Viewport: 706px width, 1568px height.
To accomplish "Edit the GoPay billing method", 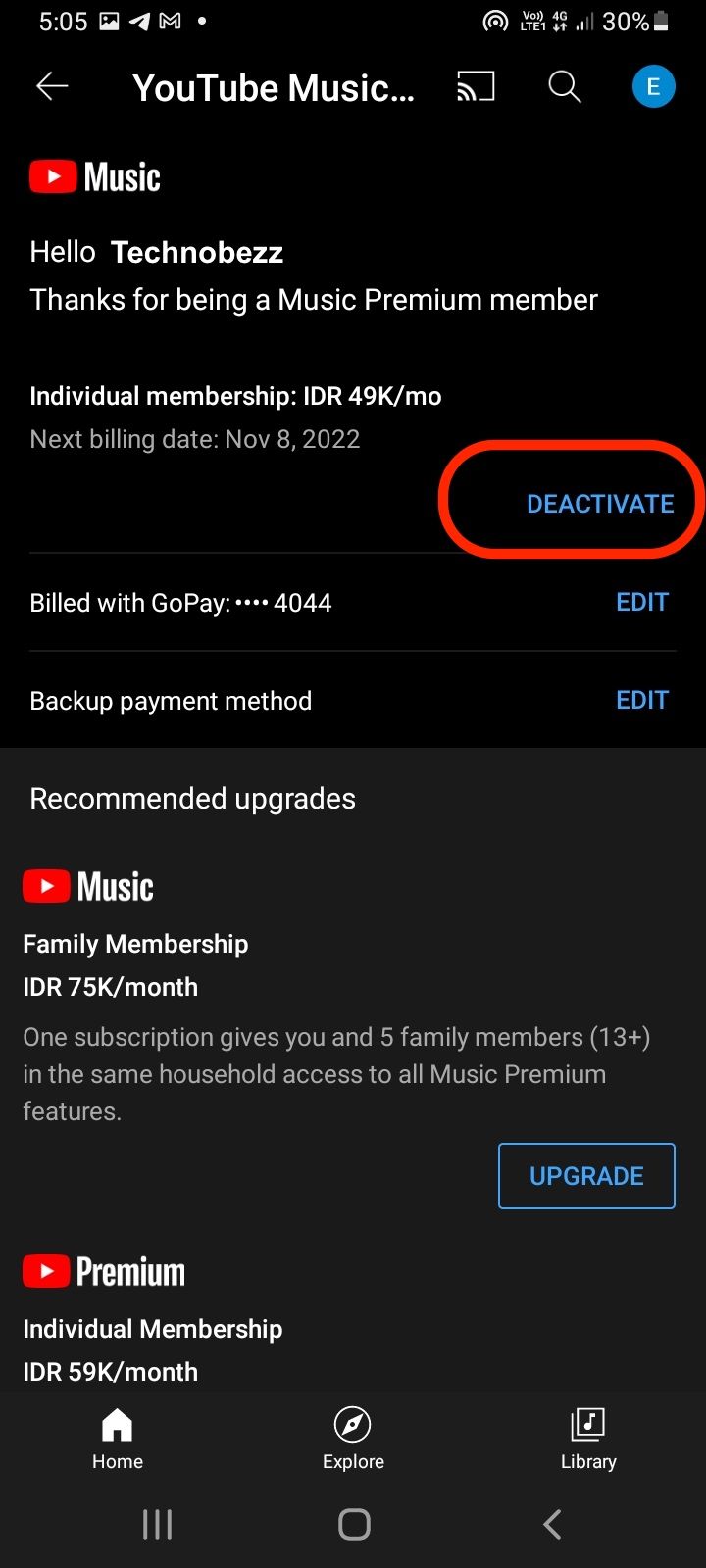I will [642, 602].
